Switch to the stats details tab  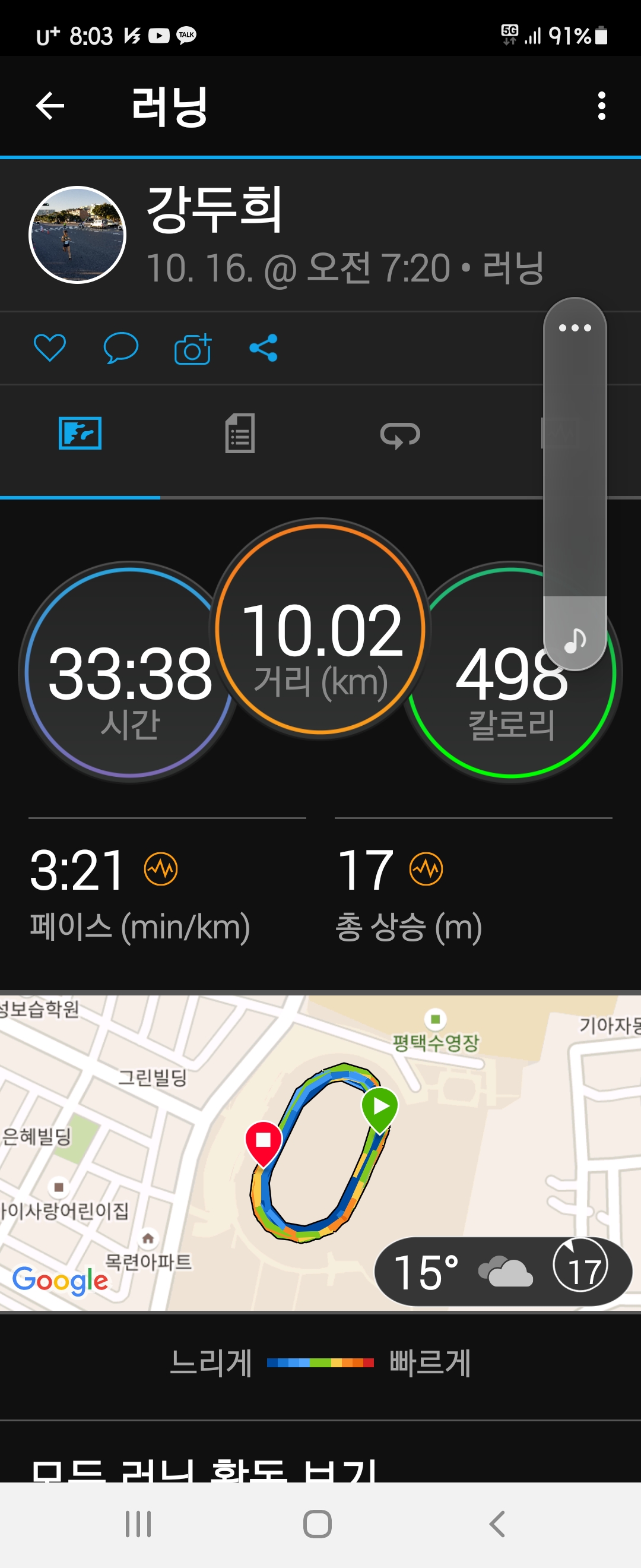(x=240, y=434)
